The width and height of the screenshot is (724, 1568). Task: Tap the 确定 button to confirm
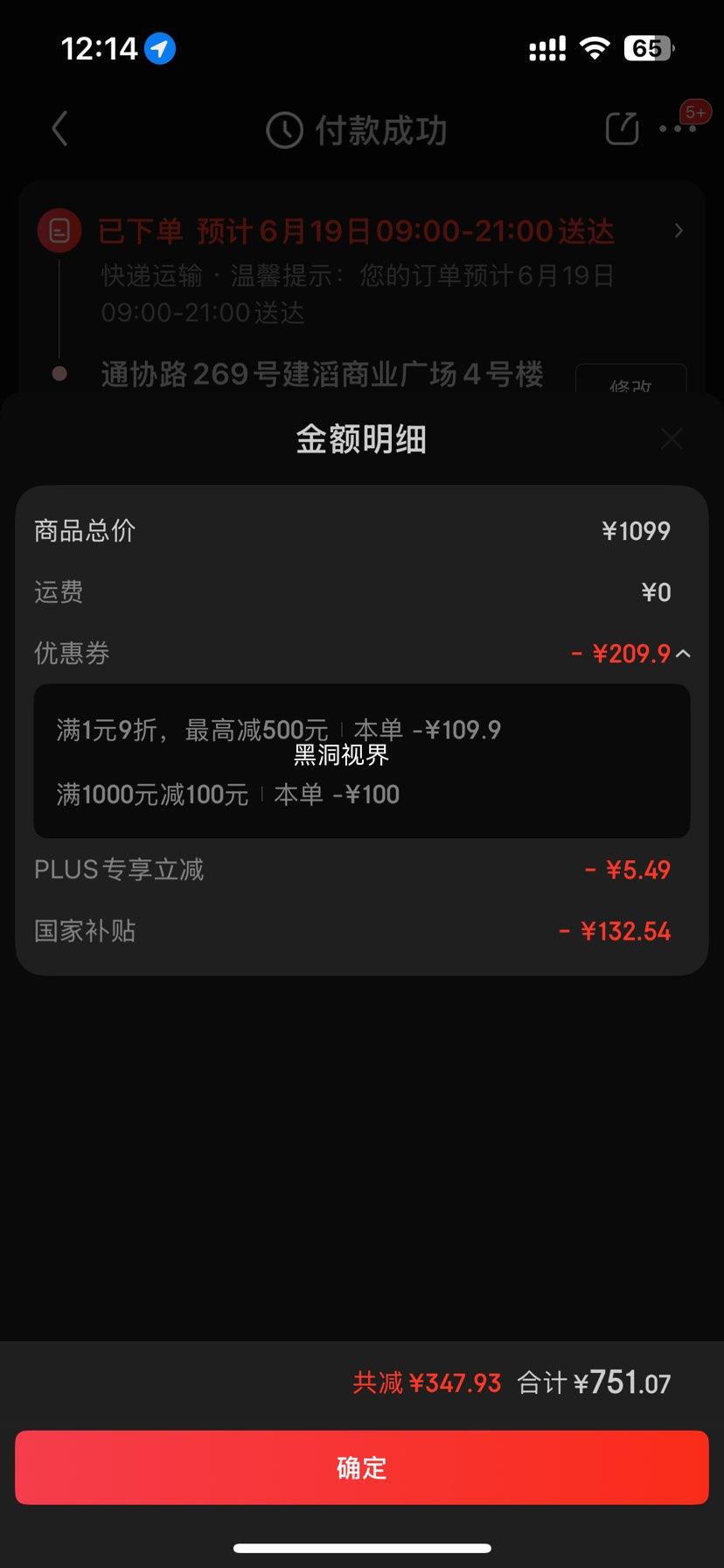pyautogui.click(x=361, y=1467)
